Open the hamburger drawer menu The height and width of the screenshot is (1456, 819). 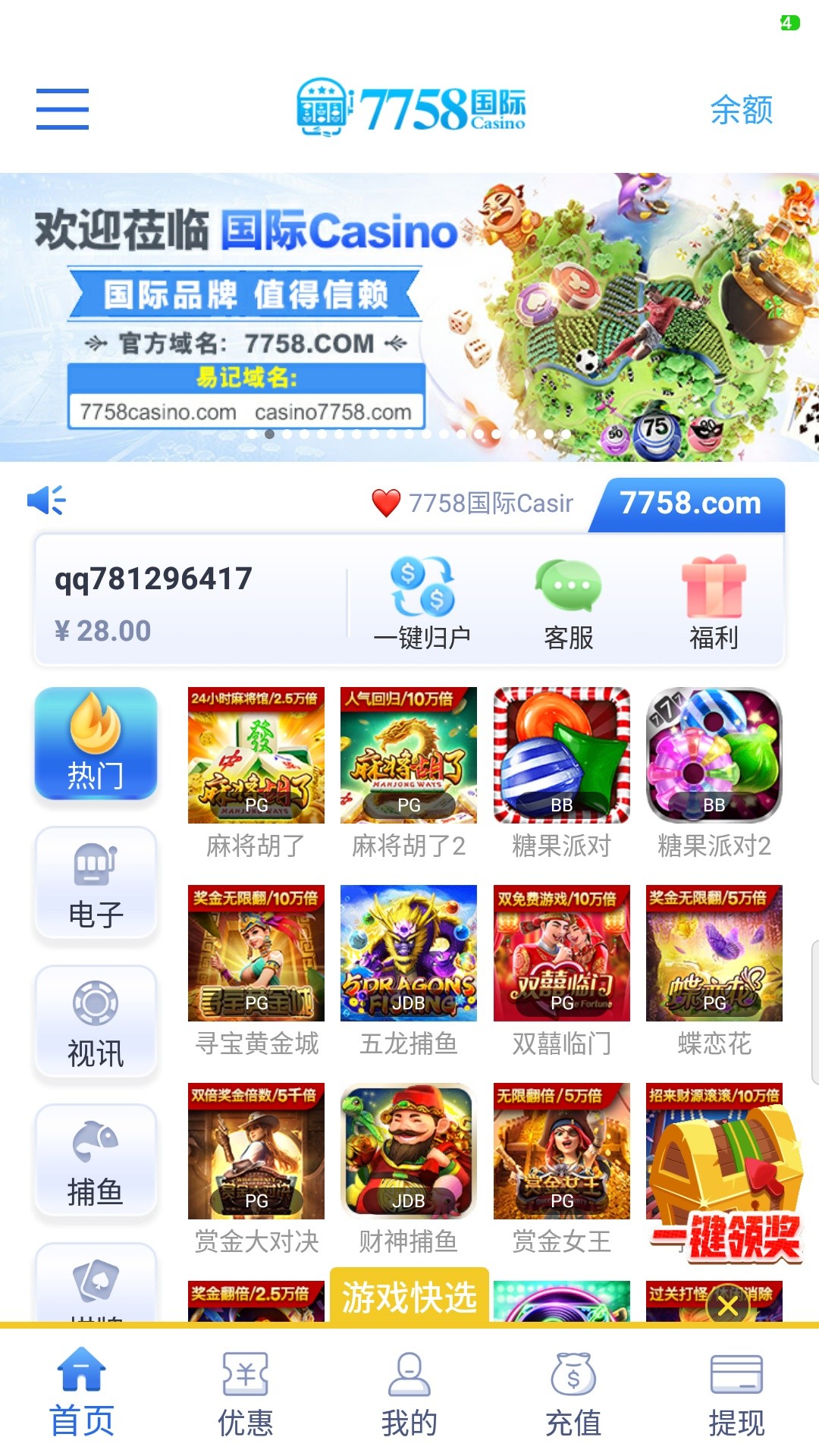tap(62, 108)
